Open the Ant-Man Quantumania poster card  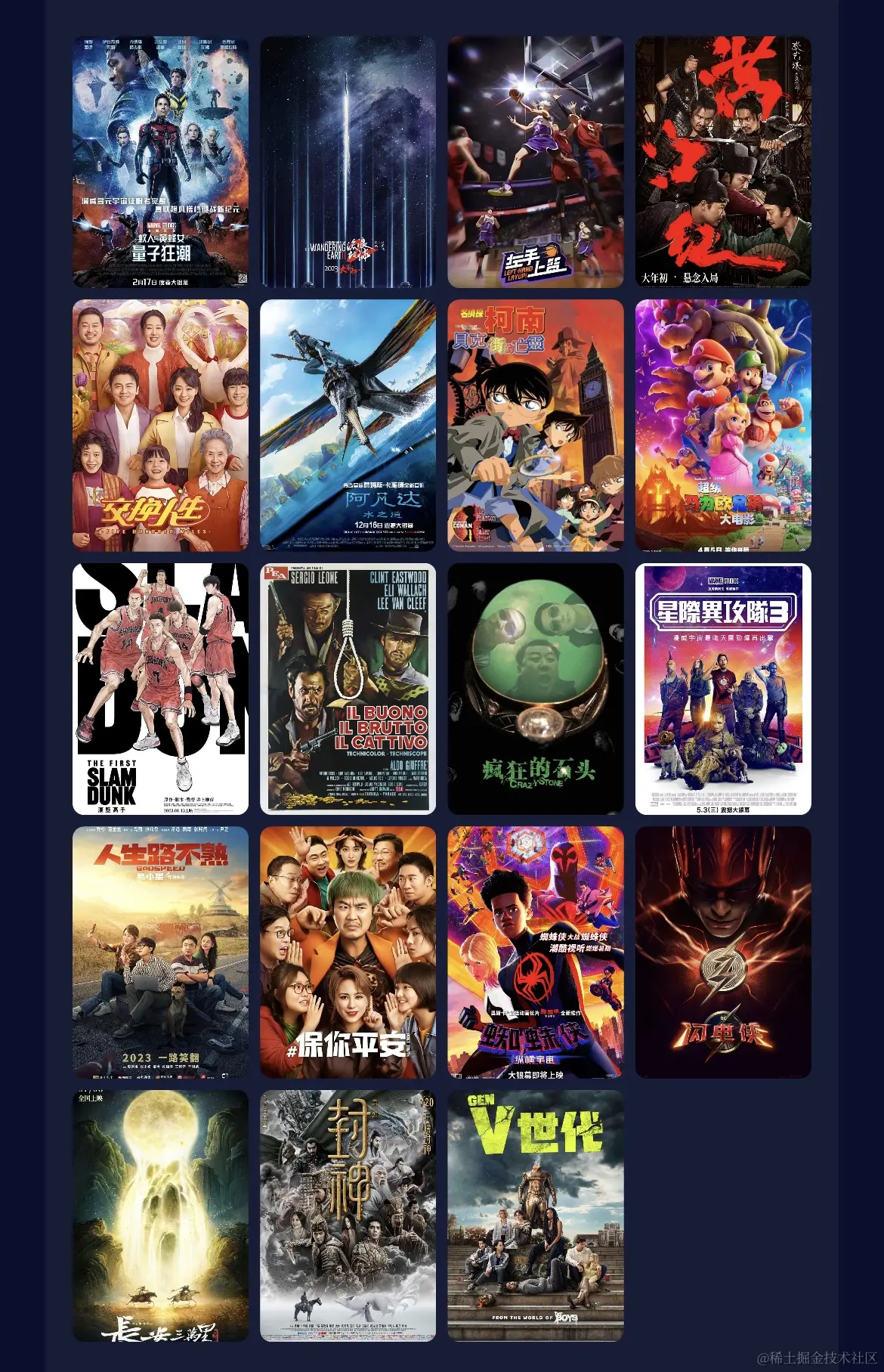(160, 162)
